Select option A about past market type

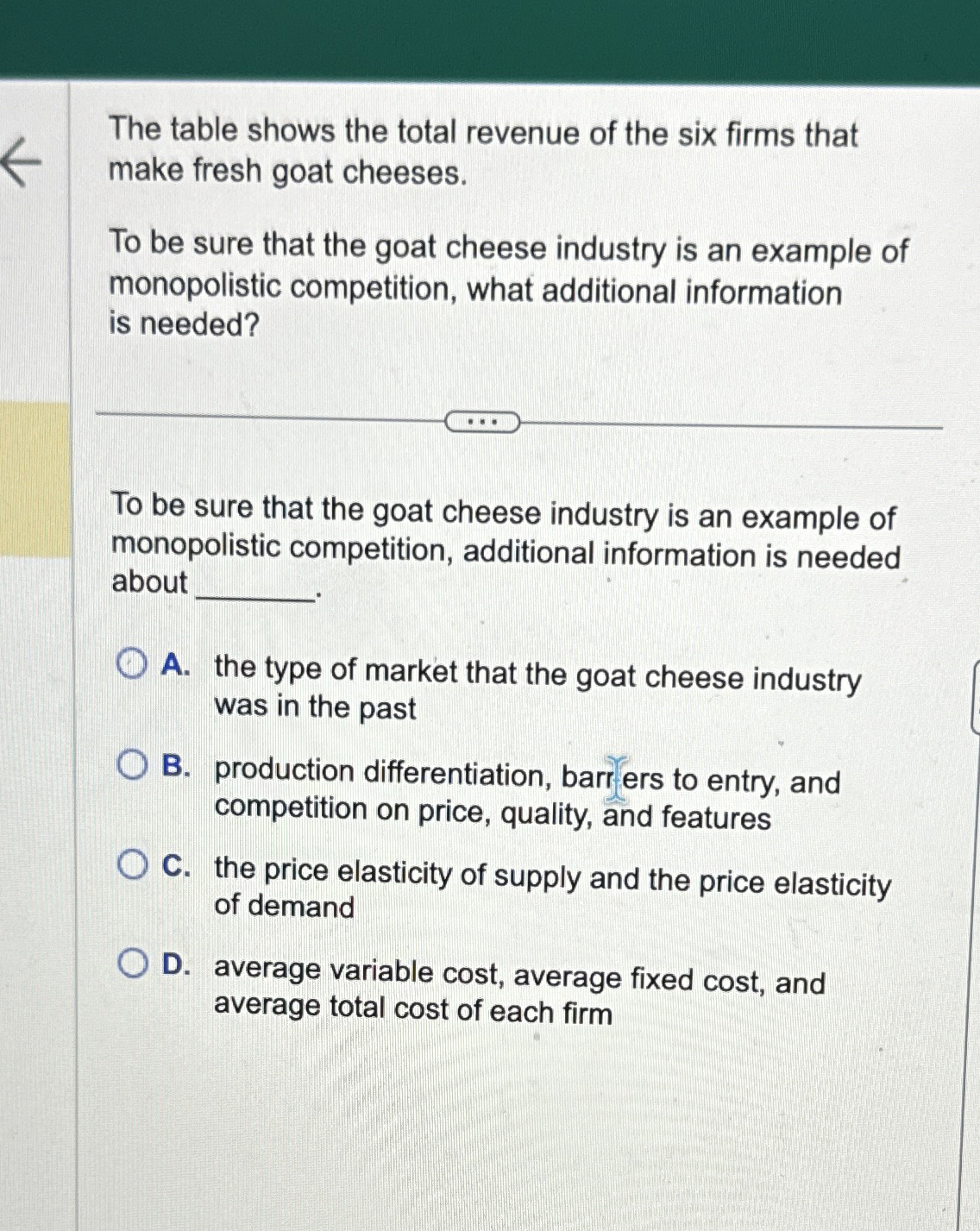point(132,664)
